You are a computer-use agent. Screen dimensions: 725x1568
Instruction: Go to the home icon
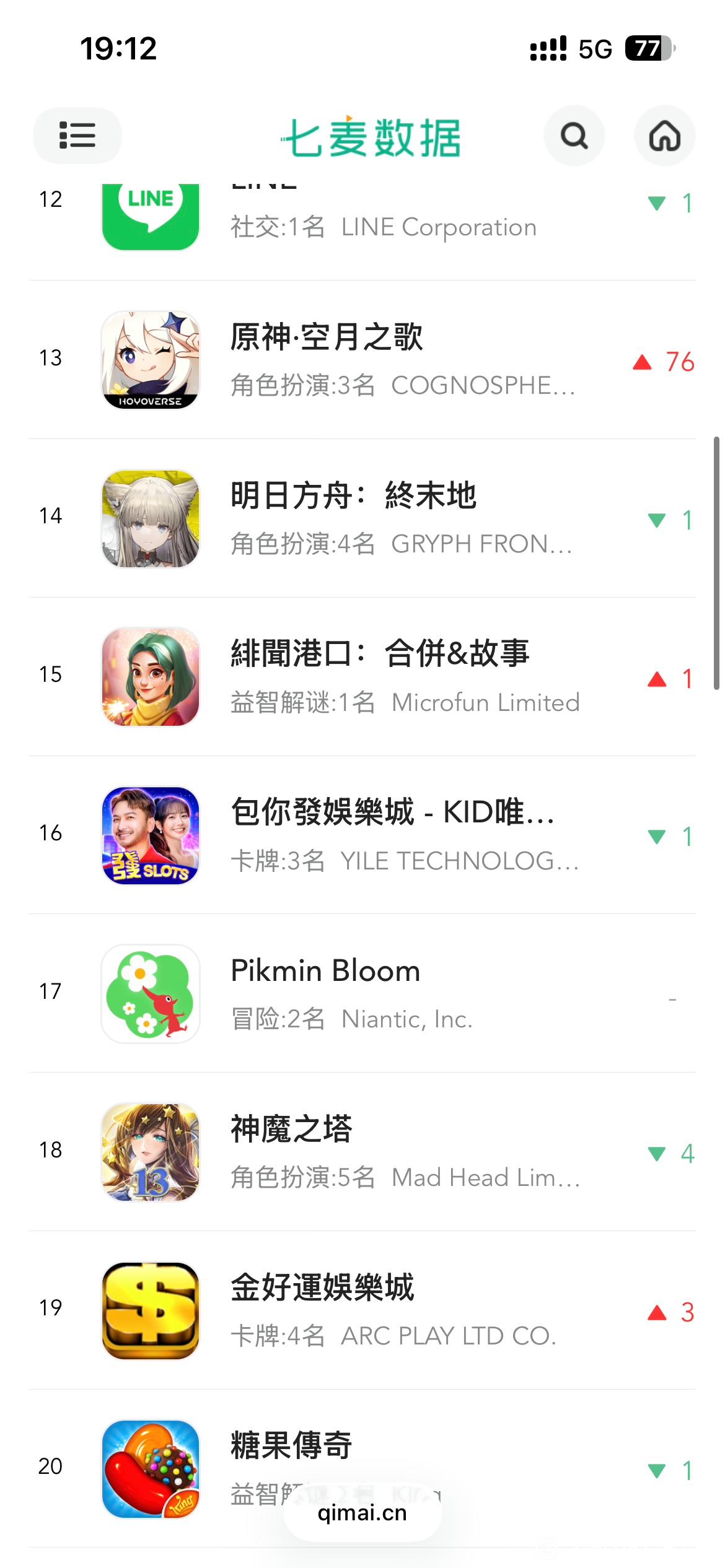click(x=664, y=136)
